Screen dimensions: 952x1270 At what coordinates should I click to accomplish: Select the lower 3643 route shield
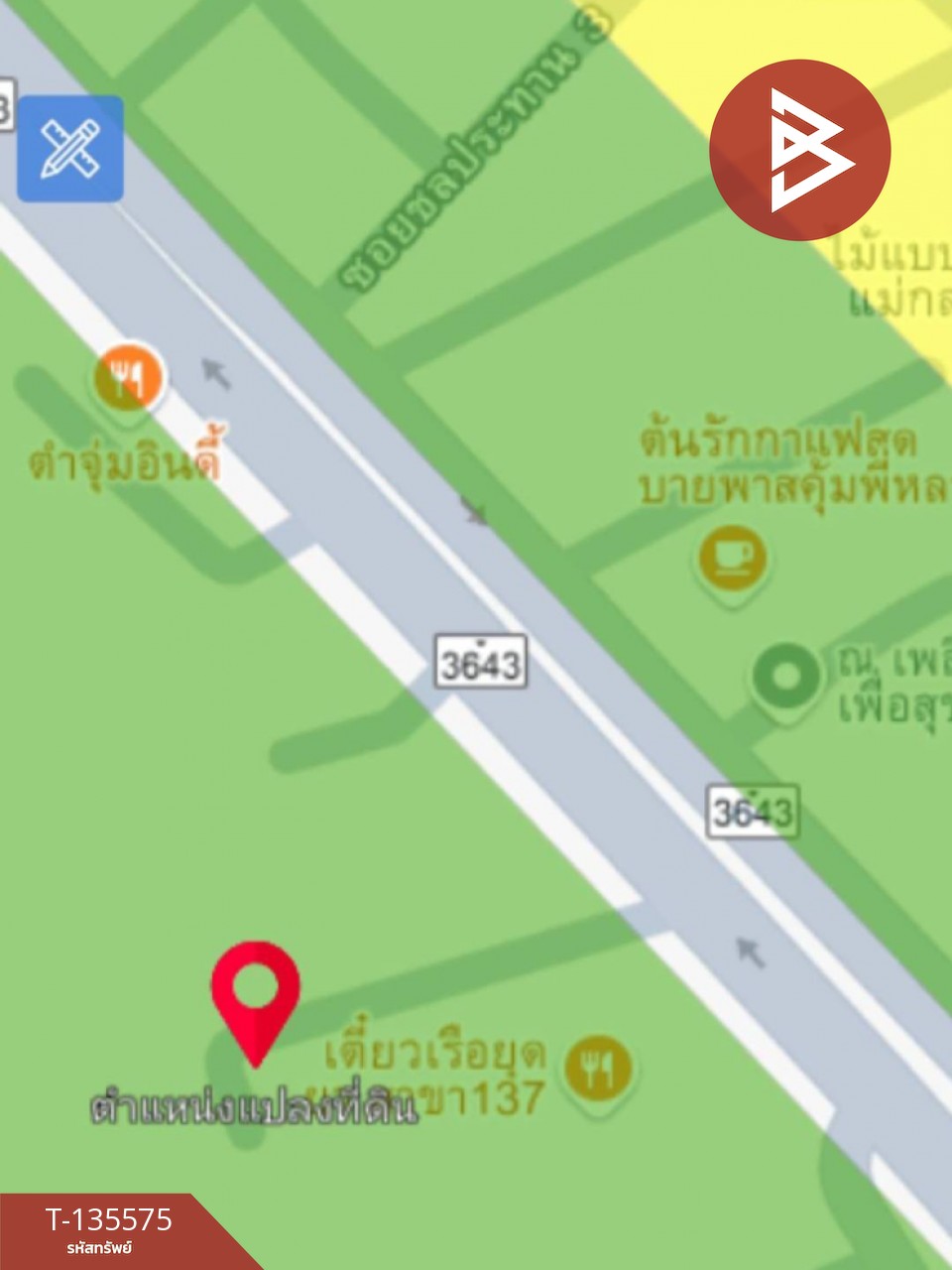coord(751,814)
